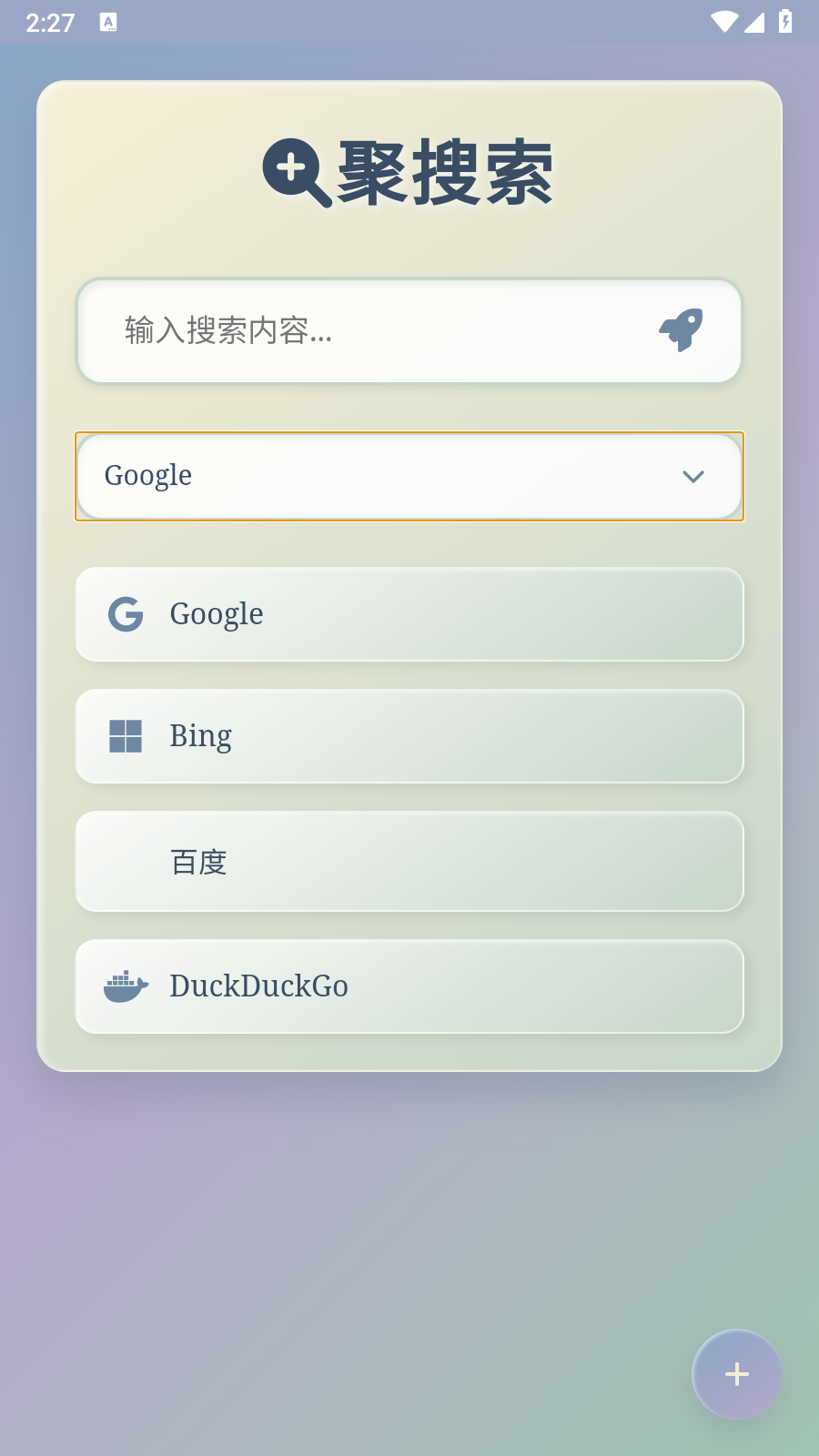819x1456 pixels.
Task: Pick the DuckDuckGo search engine
Action: click(x=409, y=986)
